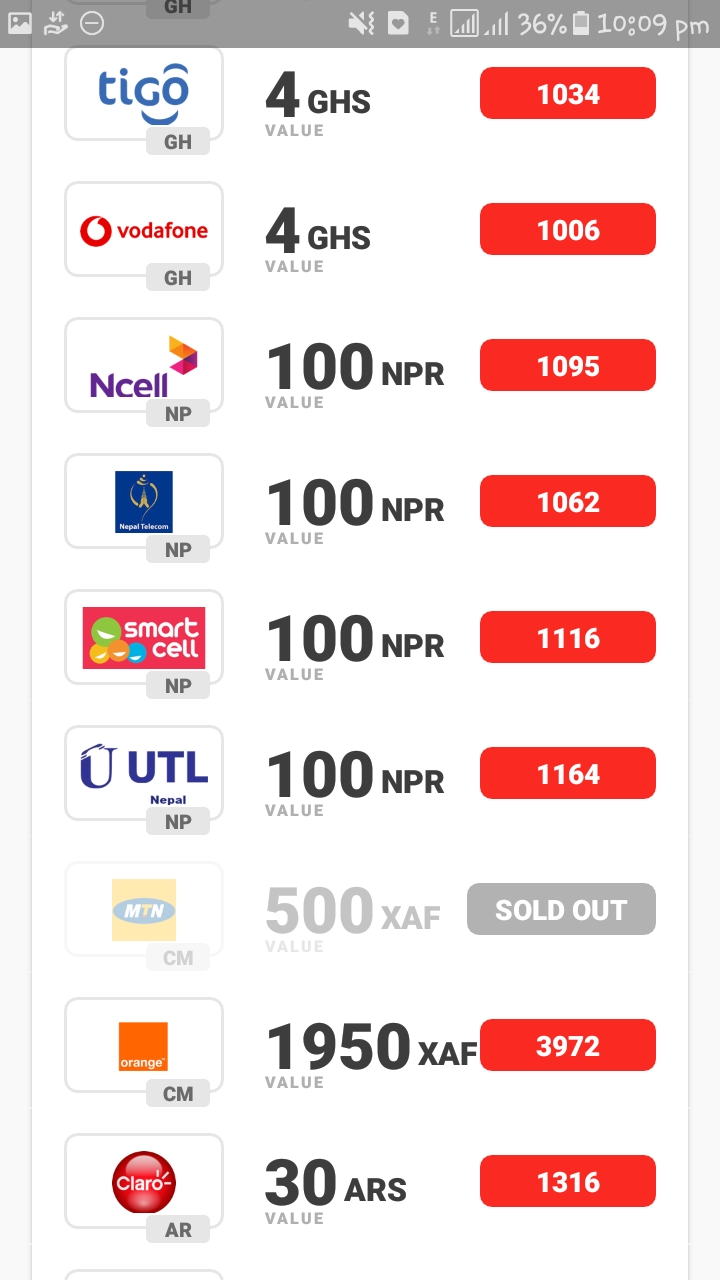The width and height of the screenshot is (720, 1280).
Task: Tap the 3972 button for Orange 1950 XAF
Action: pos(568,1046)
